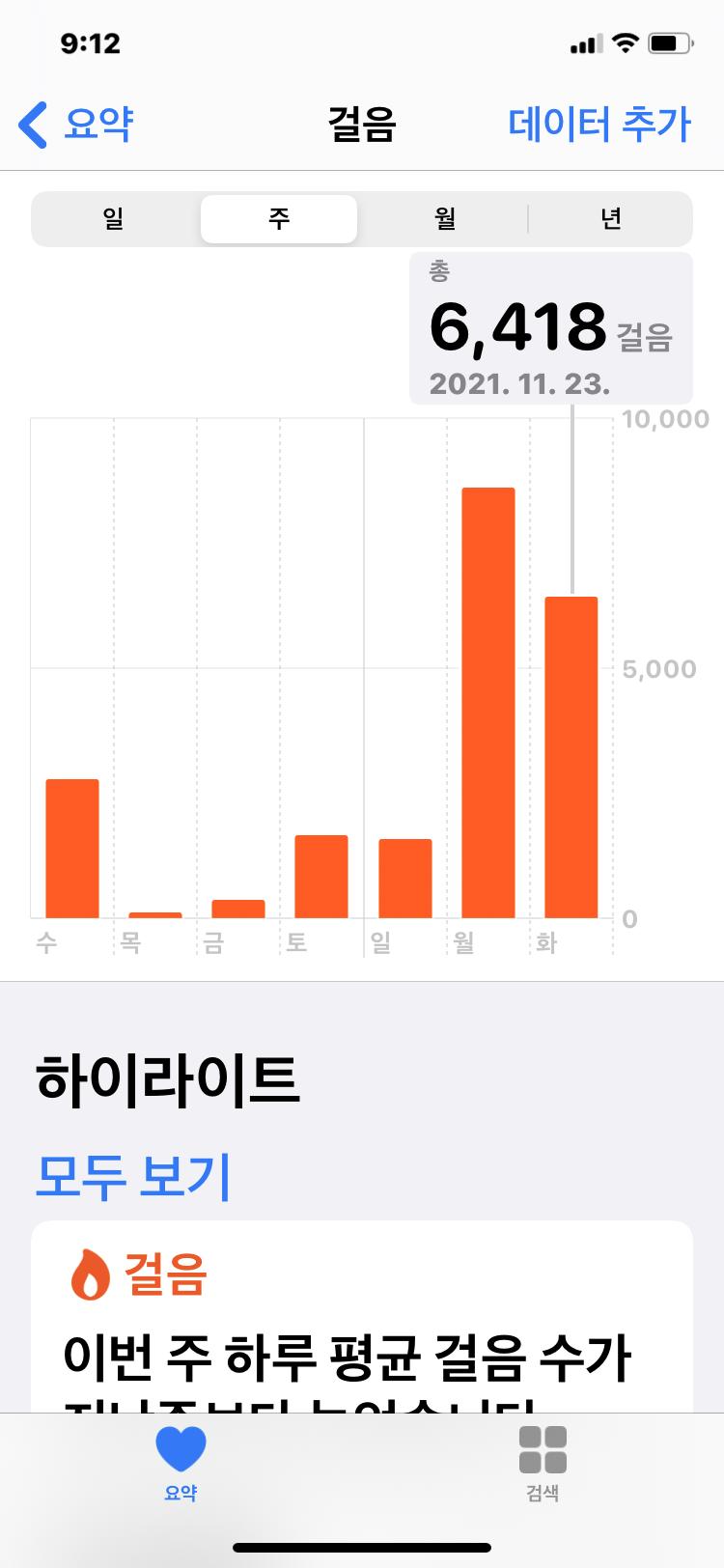
Task: Select the 월 (Monday) steps bar
Action: coord(488,703)
